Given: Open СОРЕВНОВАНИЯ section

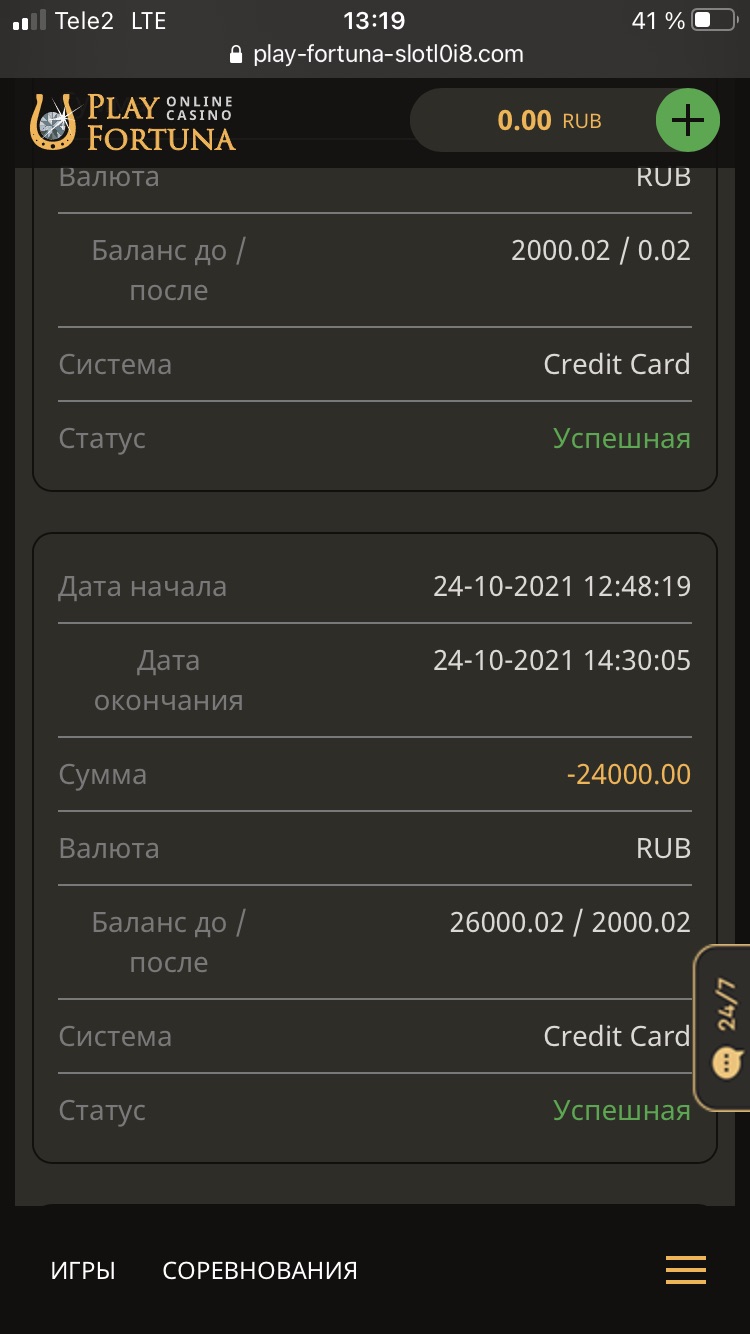Looking at the screenshot, I should pyautogui.click(x=260, y=1271).
